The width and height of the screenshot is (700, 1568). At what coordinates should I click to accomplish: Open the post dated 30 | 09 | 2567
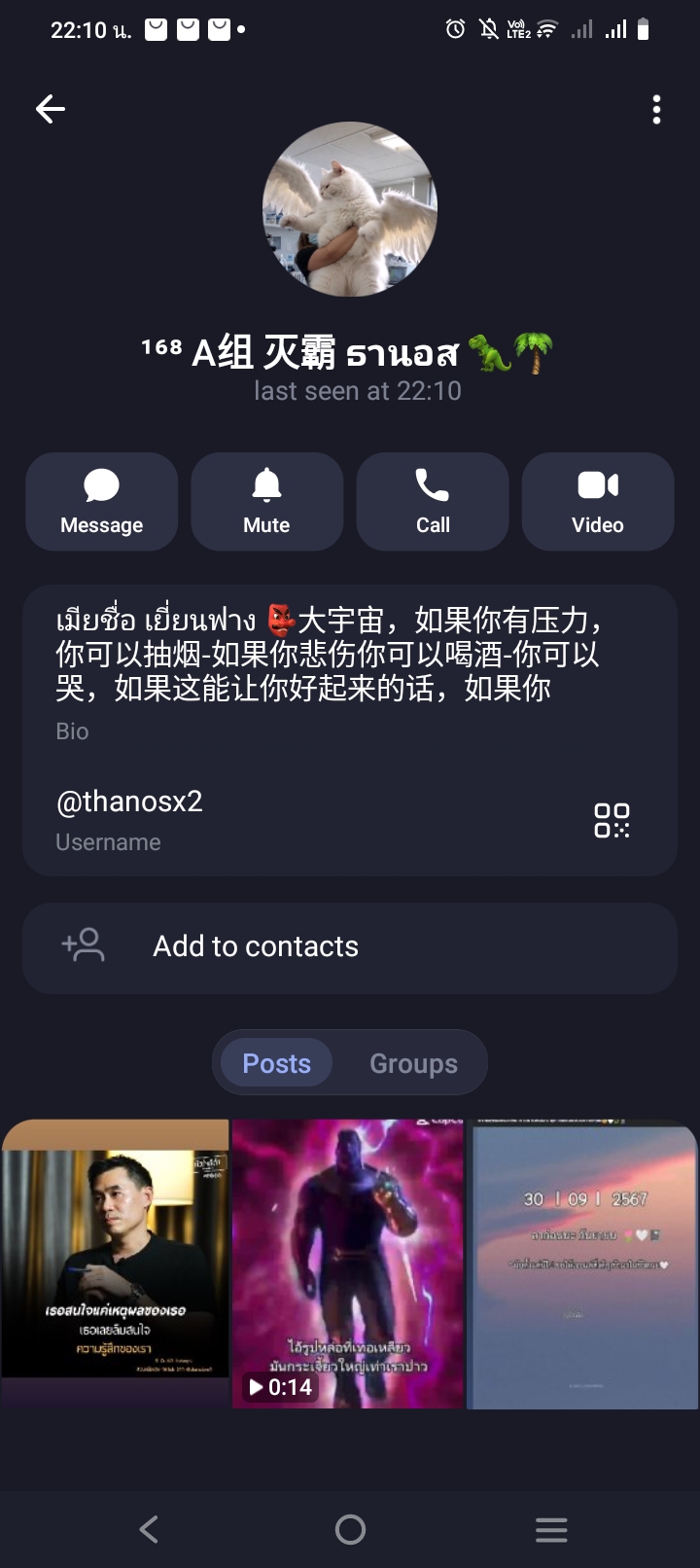(x=582, y=1264)
